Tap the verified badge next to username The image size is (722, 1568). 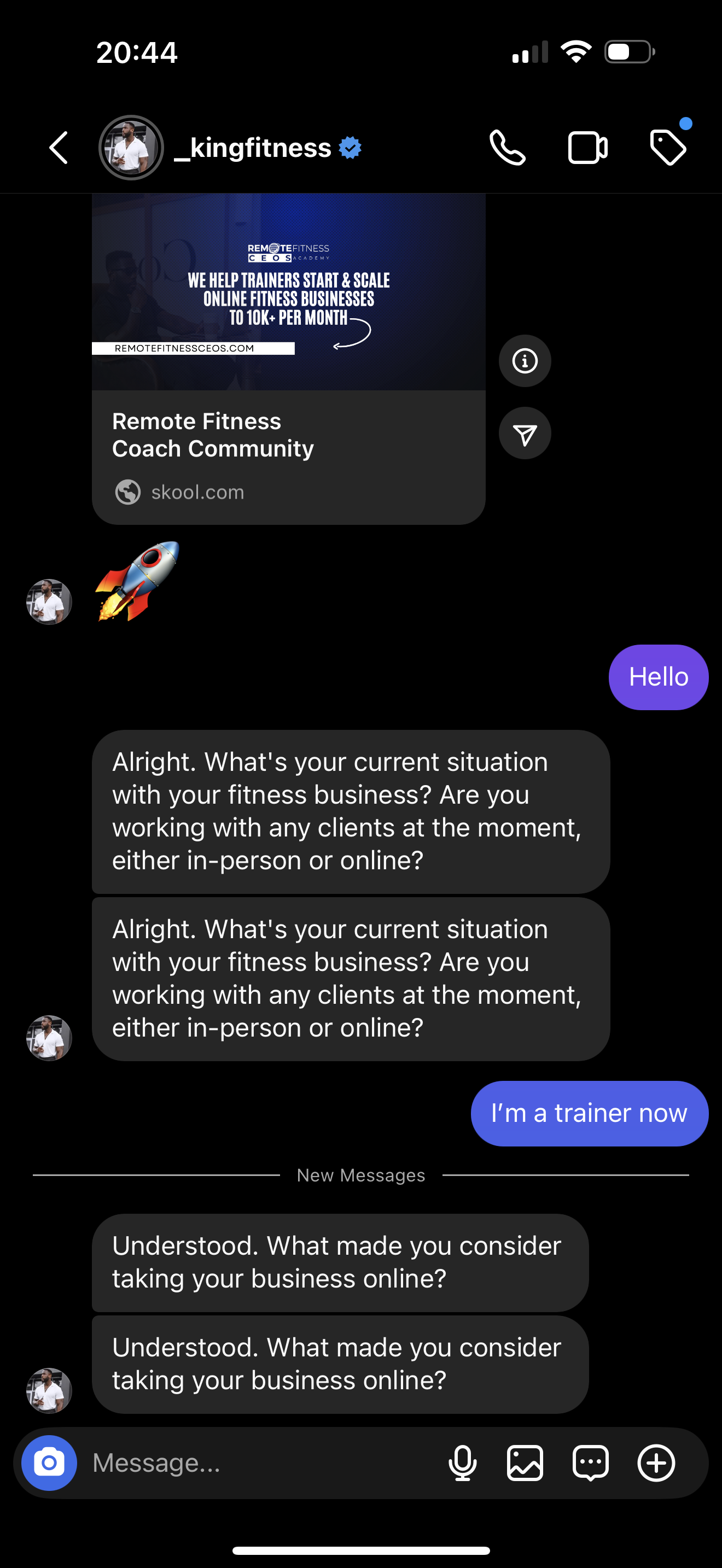(x=350, y=147)
